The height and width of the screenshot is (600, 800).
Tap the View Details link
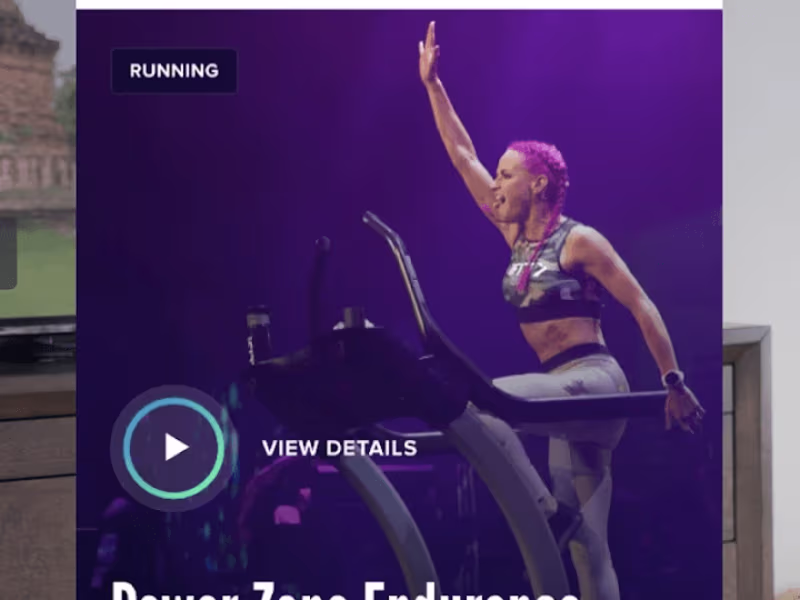click(x=339, y=448)
